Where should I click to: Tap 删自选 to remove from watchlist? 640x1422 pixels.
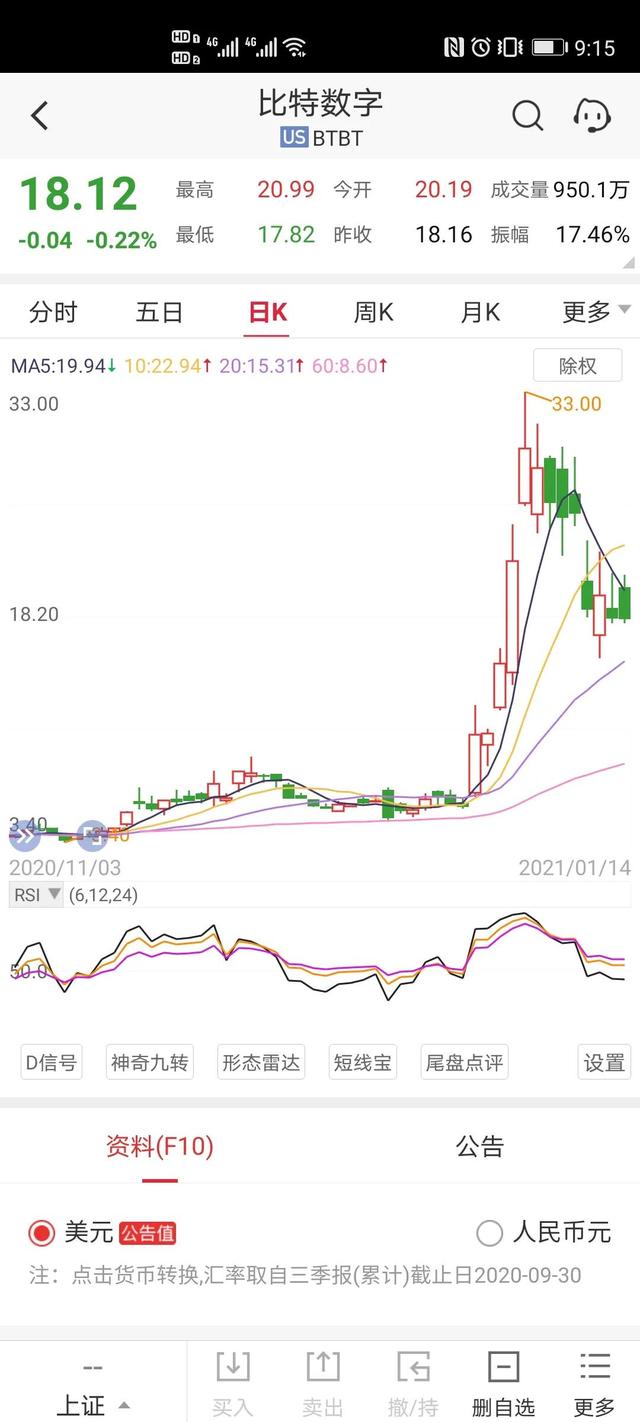pyautogui.click(x=503, y=1385)
